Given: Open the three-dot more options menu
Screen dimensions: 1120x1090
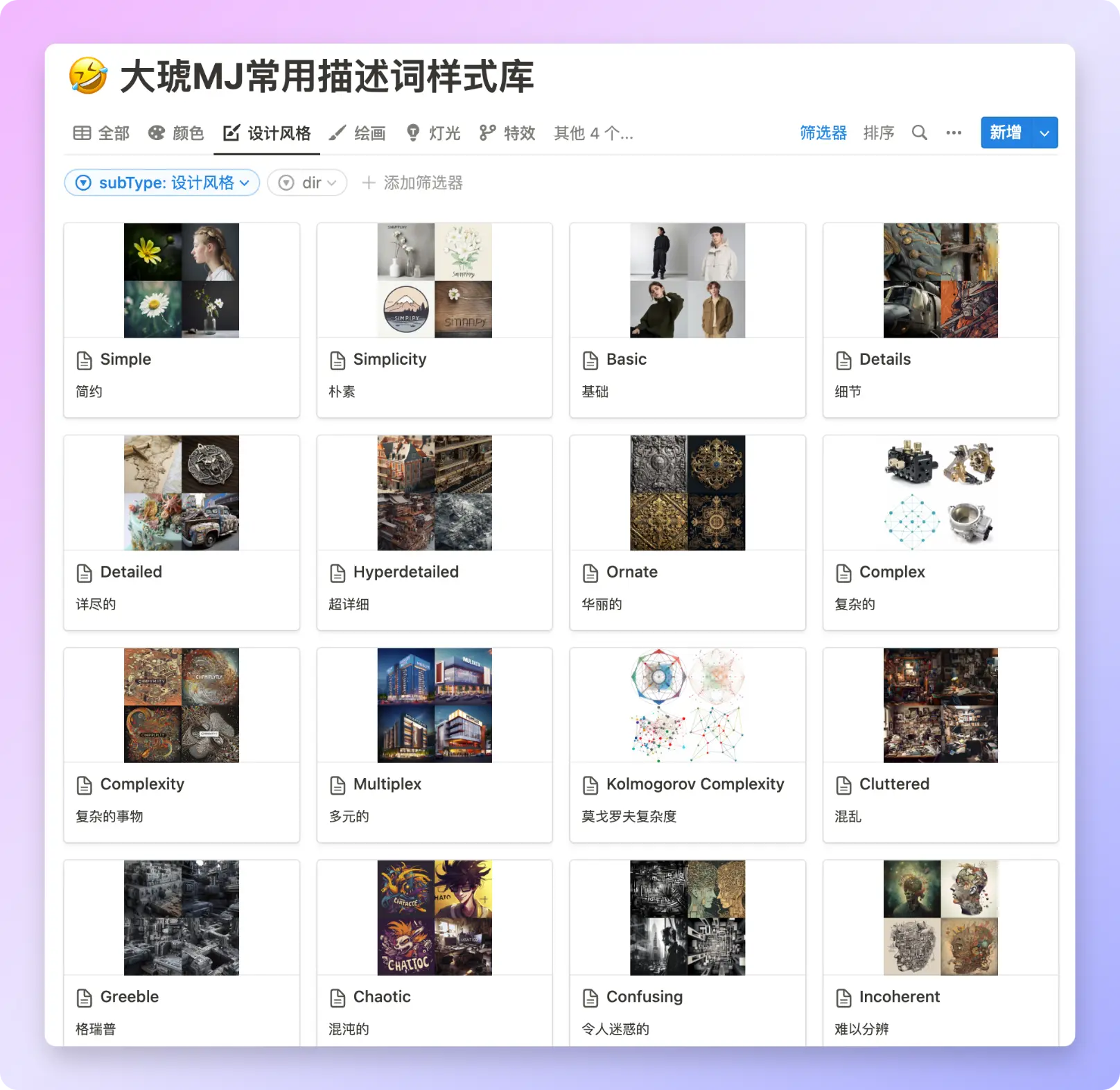Looking at the screenshot, I should point(954,132).
